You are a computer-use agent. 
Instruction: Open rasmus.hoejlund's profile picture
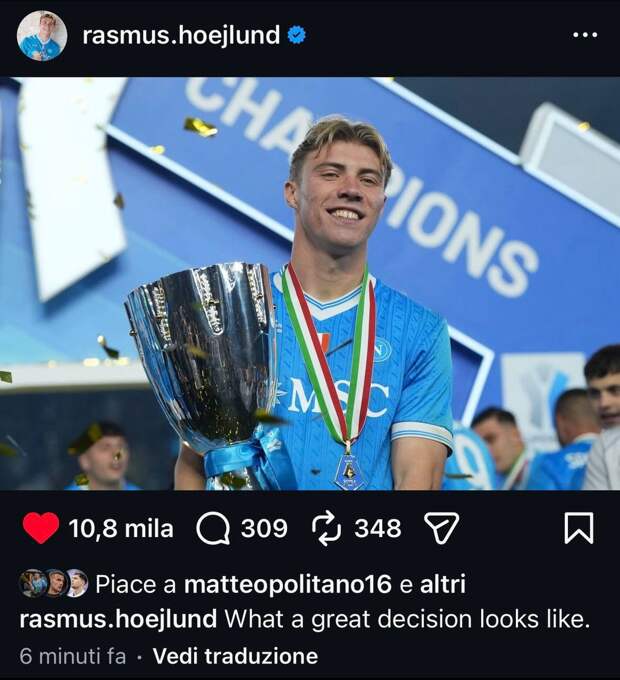click(42, 36)
